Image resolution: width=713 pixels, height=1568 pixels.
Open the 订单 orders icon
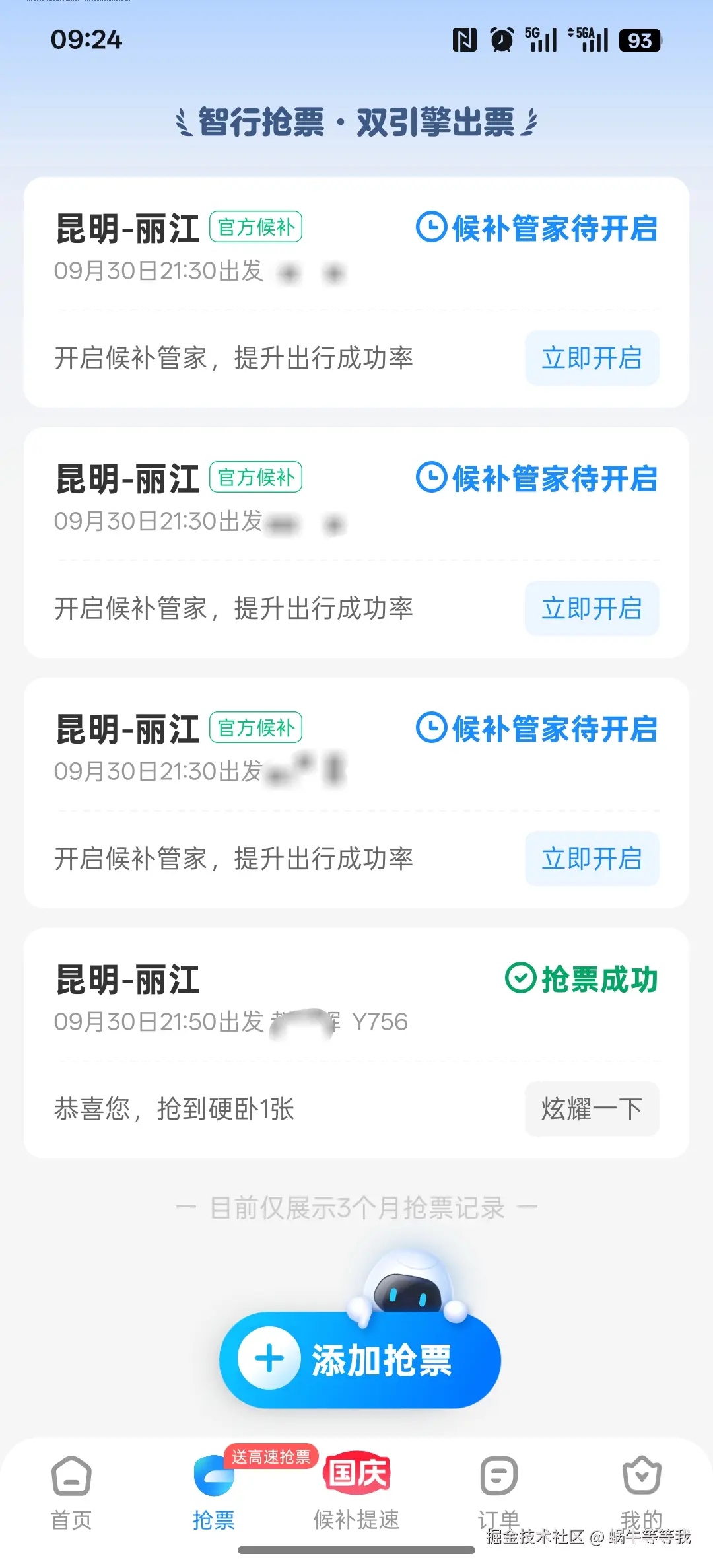499,1474
